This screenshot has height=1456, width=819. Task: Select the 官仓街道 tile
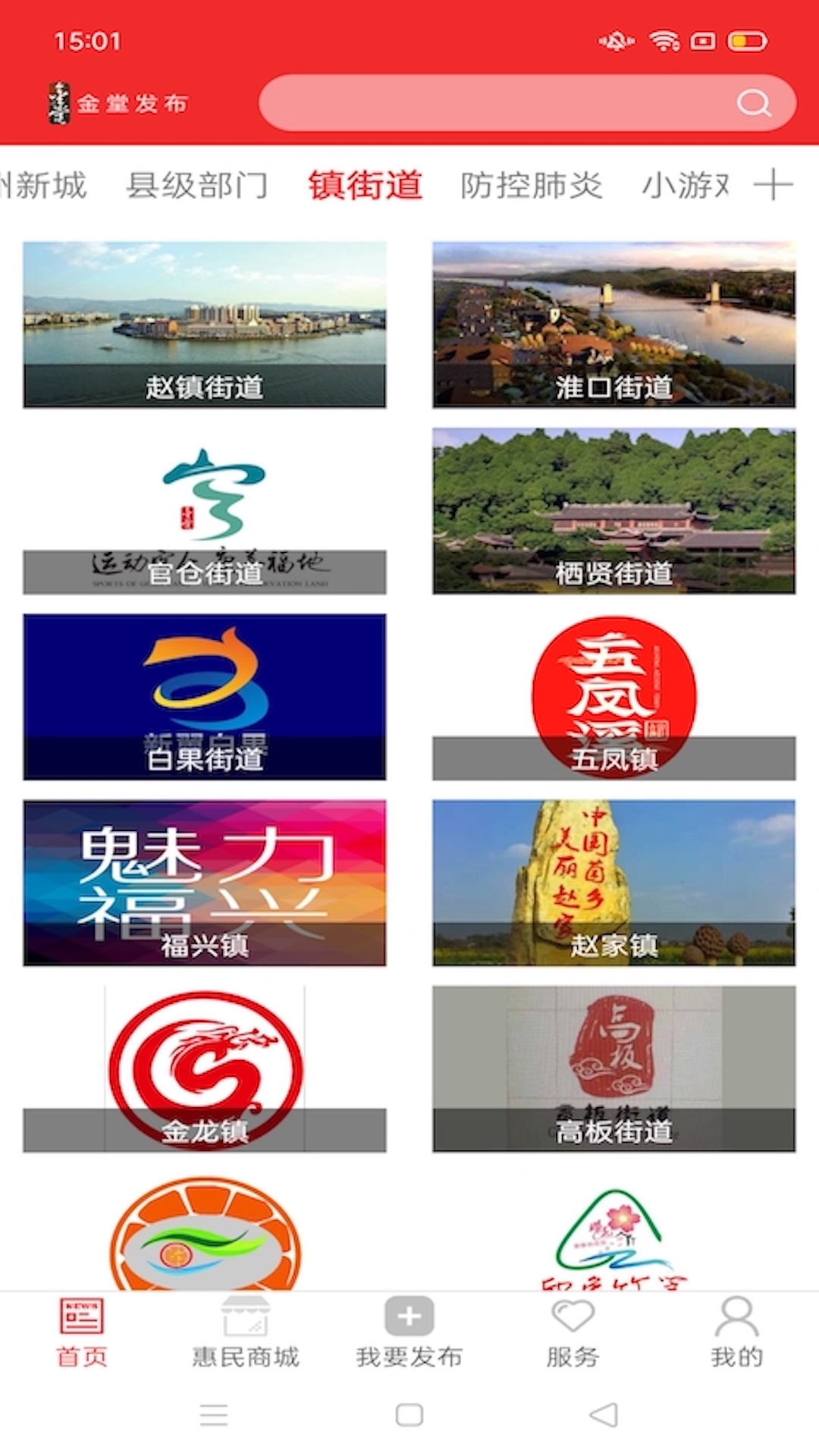(205, 511)
